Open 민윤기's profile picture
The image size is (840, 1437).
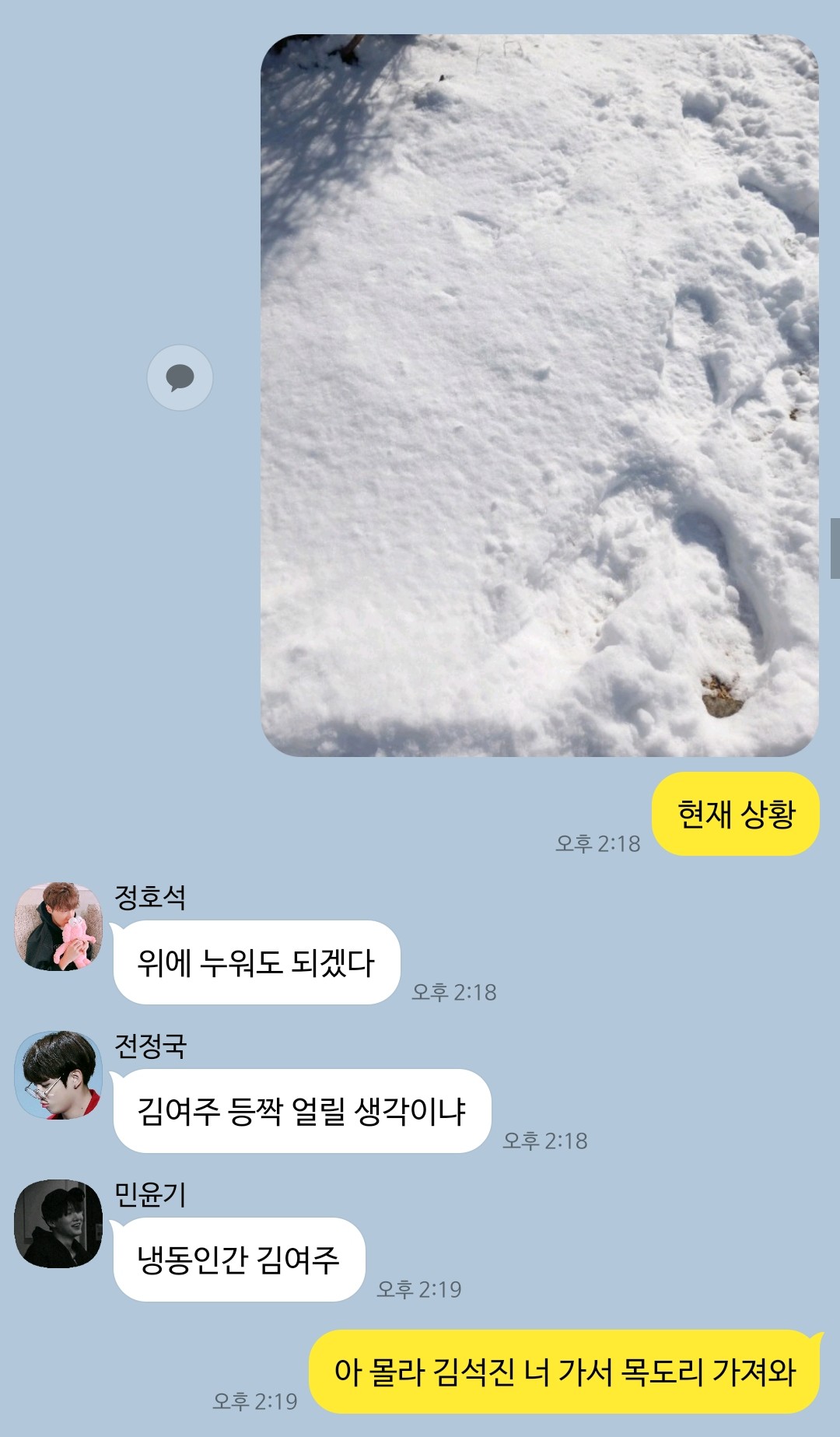pyautogui.click(x=58, y=1224)
